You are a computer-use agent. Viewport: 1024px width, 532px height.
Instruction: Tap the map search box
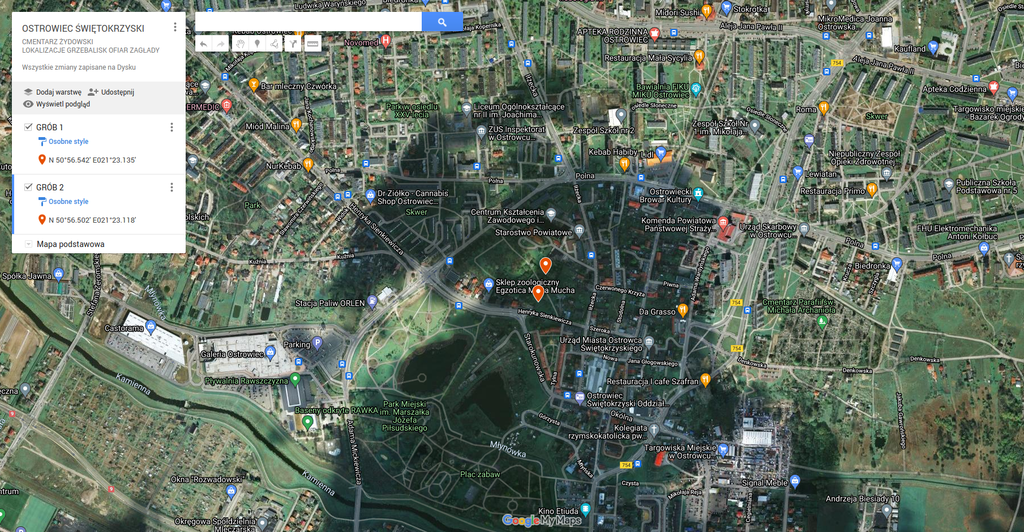click(308, 22)
